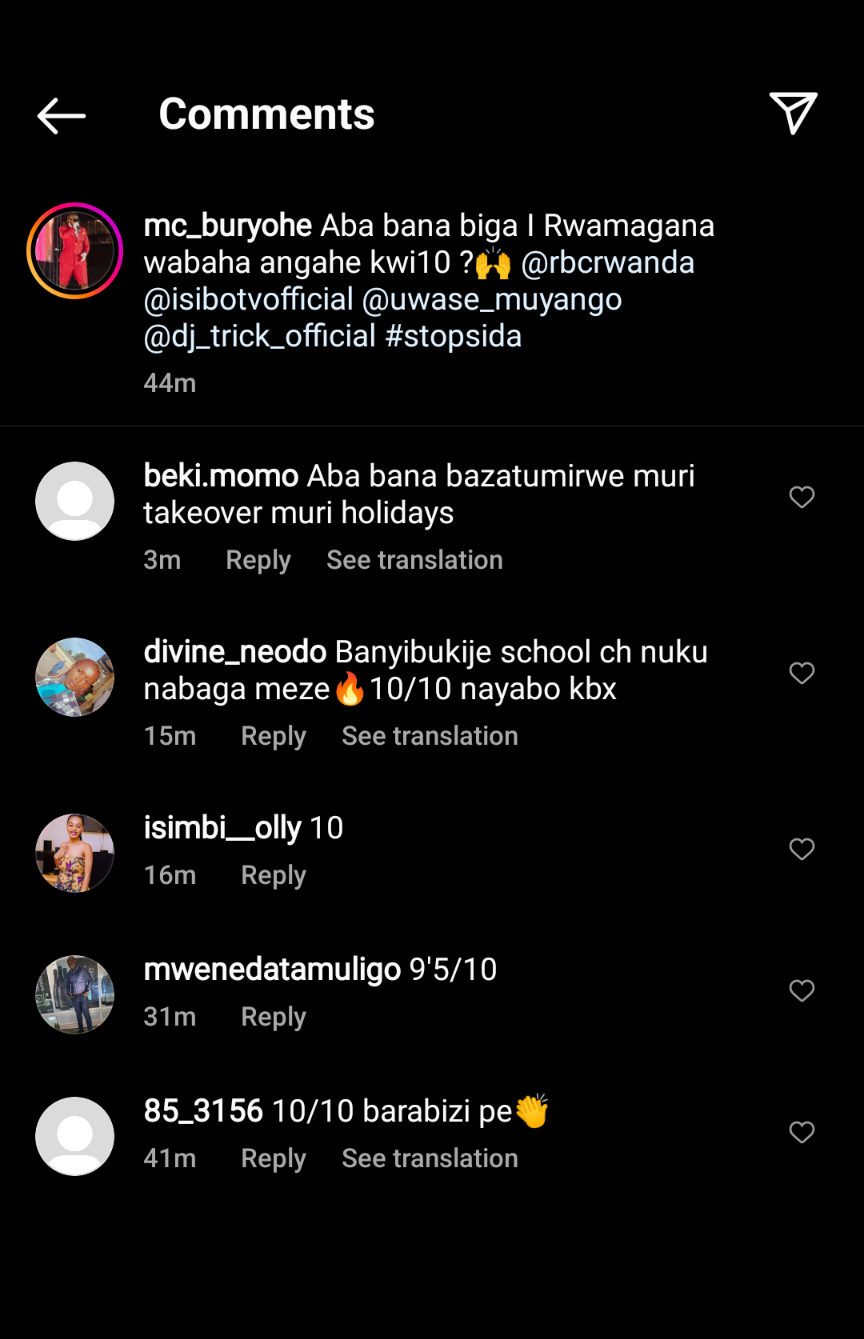Like mwenedatamuligo's comment

[x=802, y=990]
